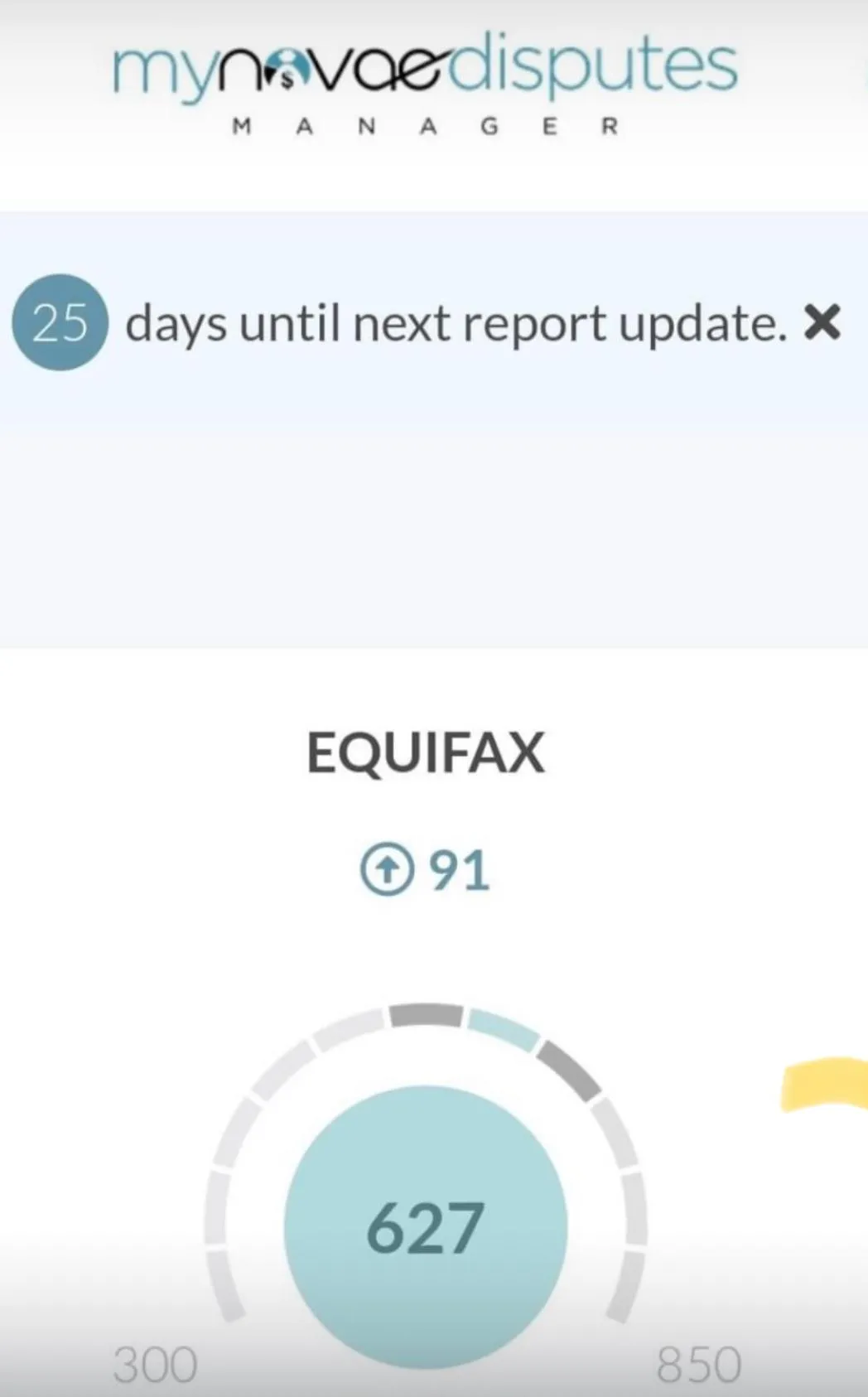Dismiss the days until next report update banner

(822, 323)
